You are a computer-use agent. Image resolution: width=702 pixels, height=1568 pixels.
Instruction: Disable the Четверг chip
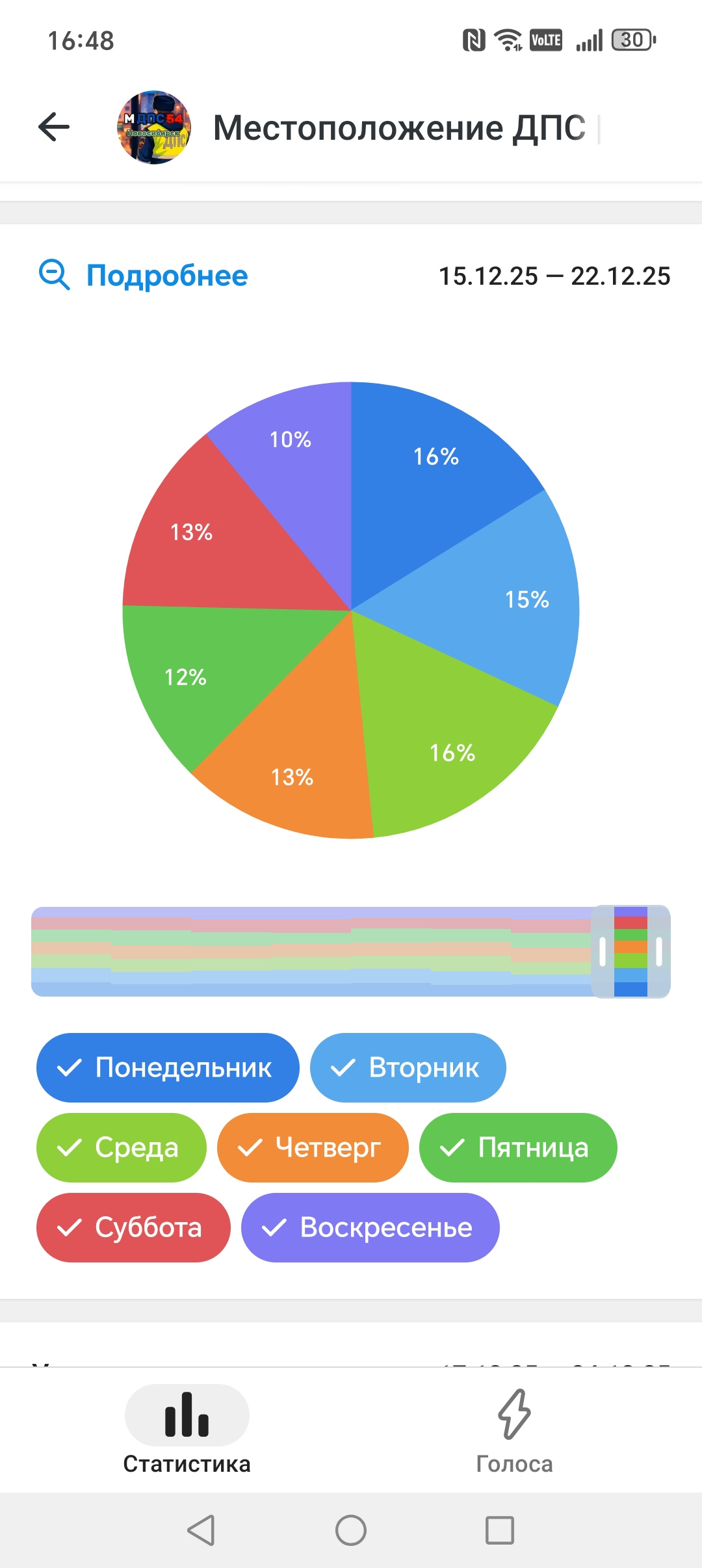click(313, 1147)
